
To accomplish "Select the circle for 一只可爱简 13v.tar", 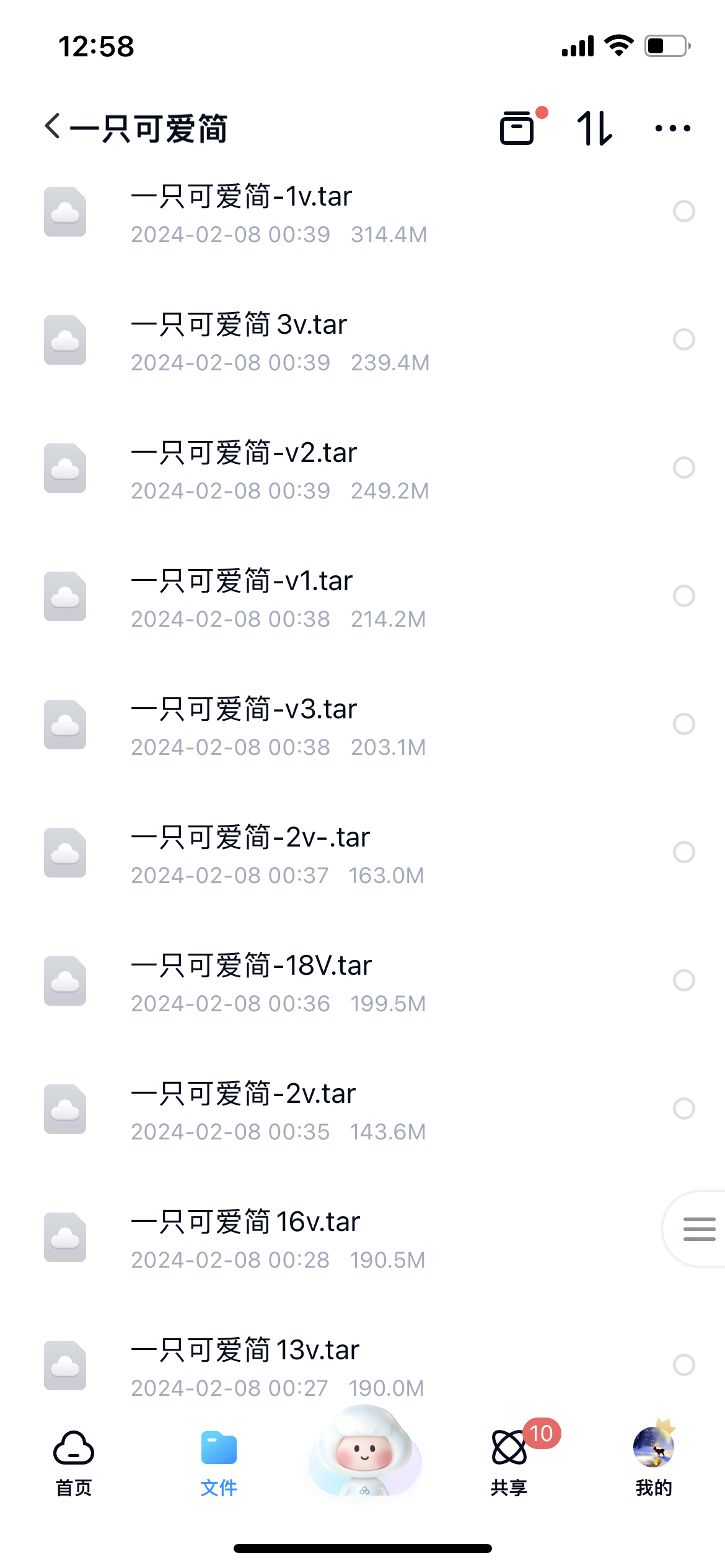I will coord(683,1364).
